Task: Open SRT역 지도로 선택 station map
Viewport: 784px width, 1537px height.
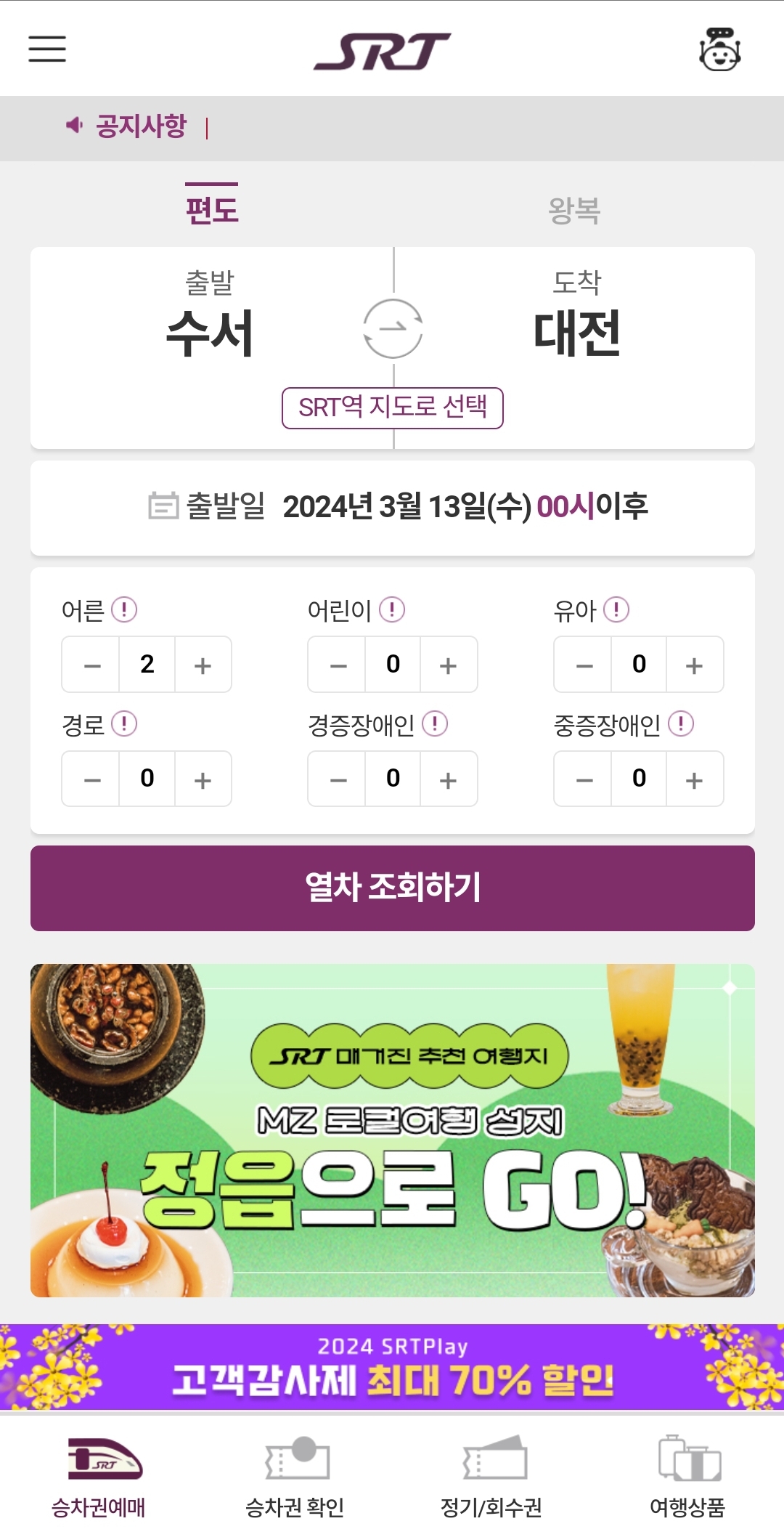Action: tap(392, 408)
